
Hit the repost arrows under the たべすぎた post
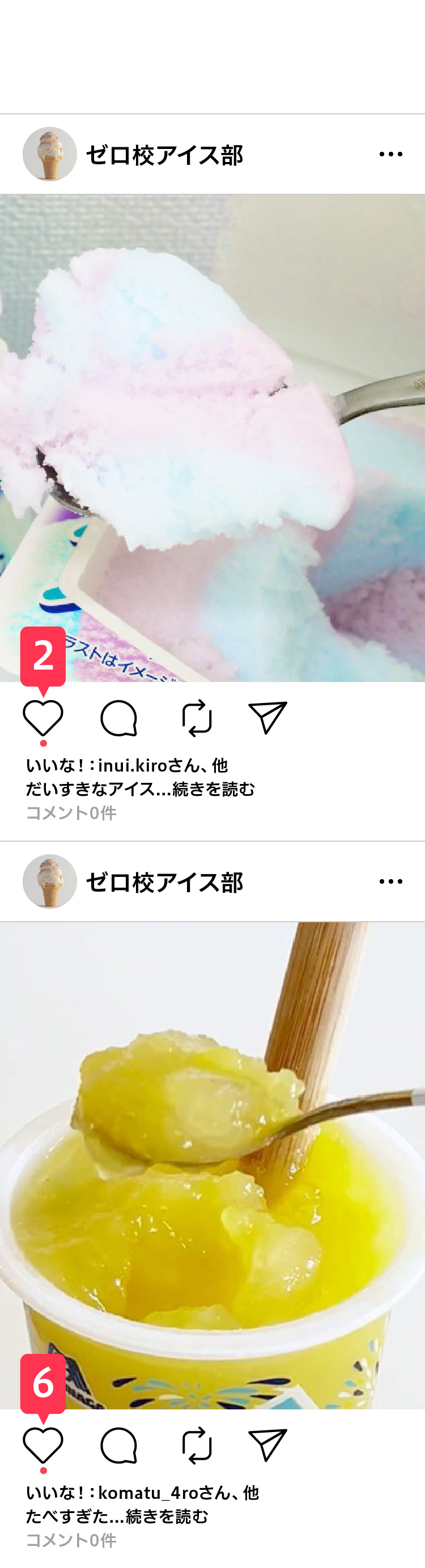click(197, 1445)
